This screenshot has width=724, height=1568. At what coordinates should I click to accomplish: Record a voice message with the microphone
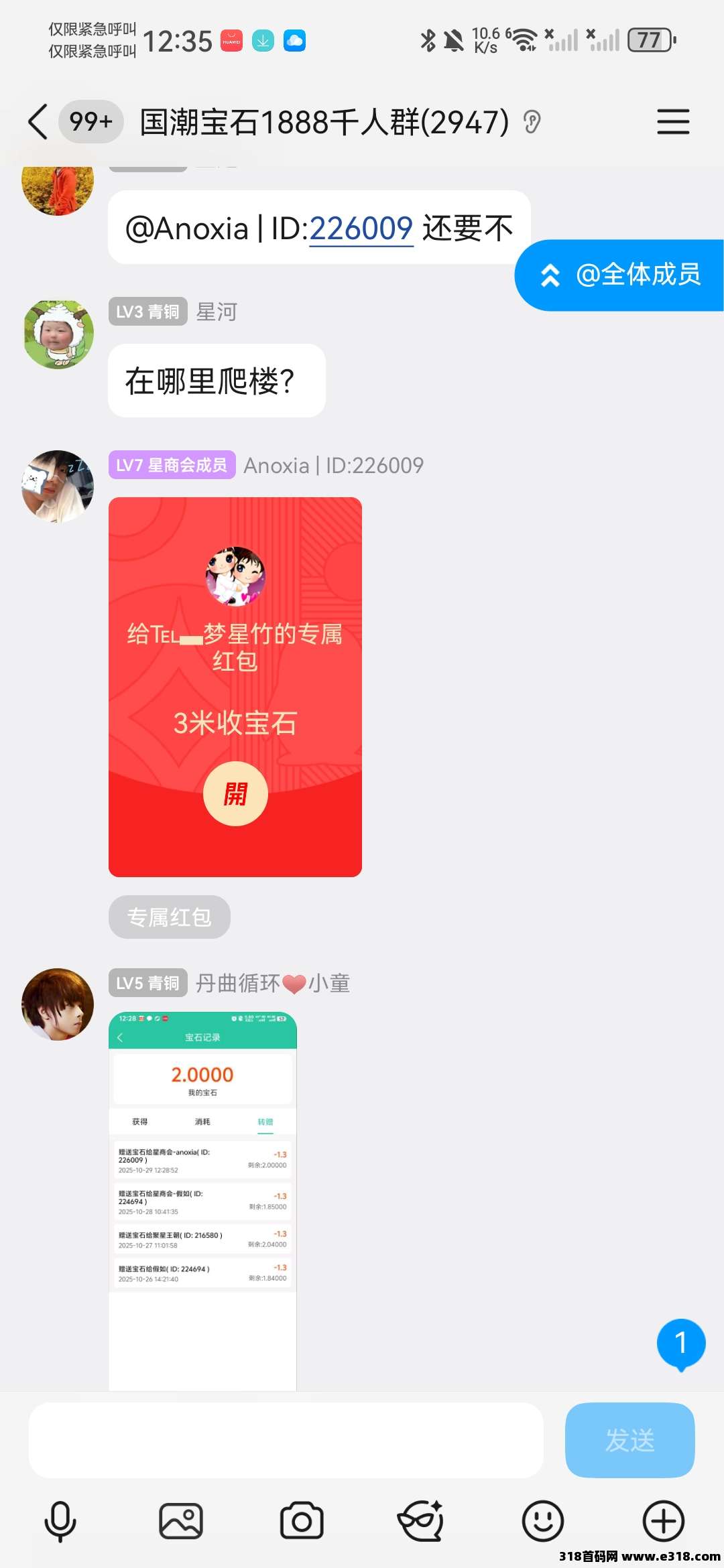60,1521
